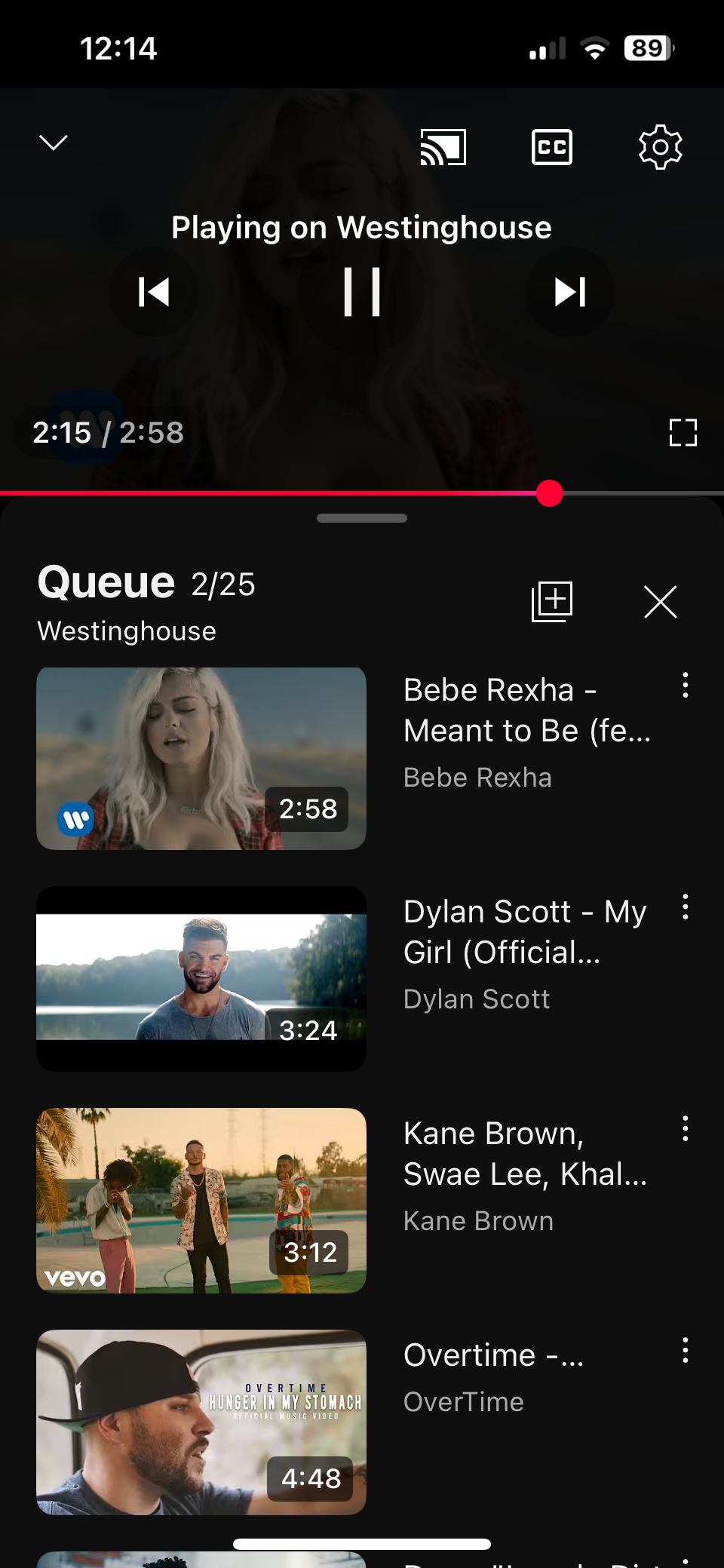Toggle closed captions

551,147
